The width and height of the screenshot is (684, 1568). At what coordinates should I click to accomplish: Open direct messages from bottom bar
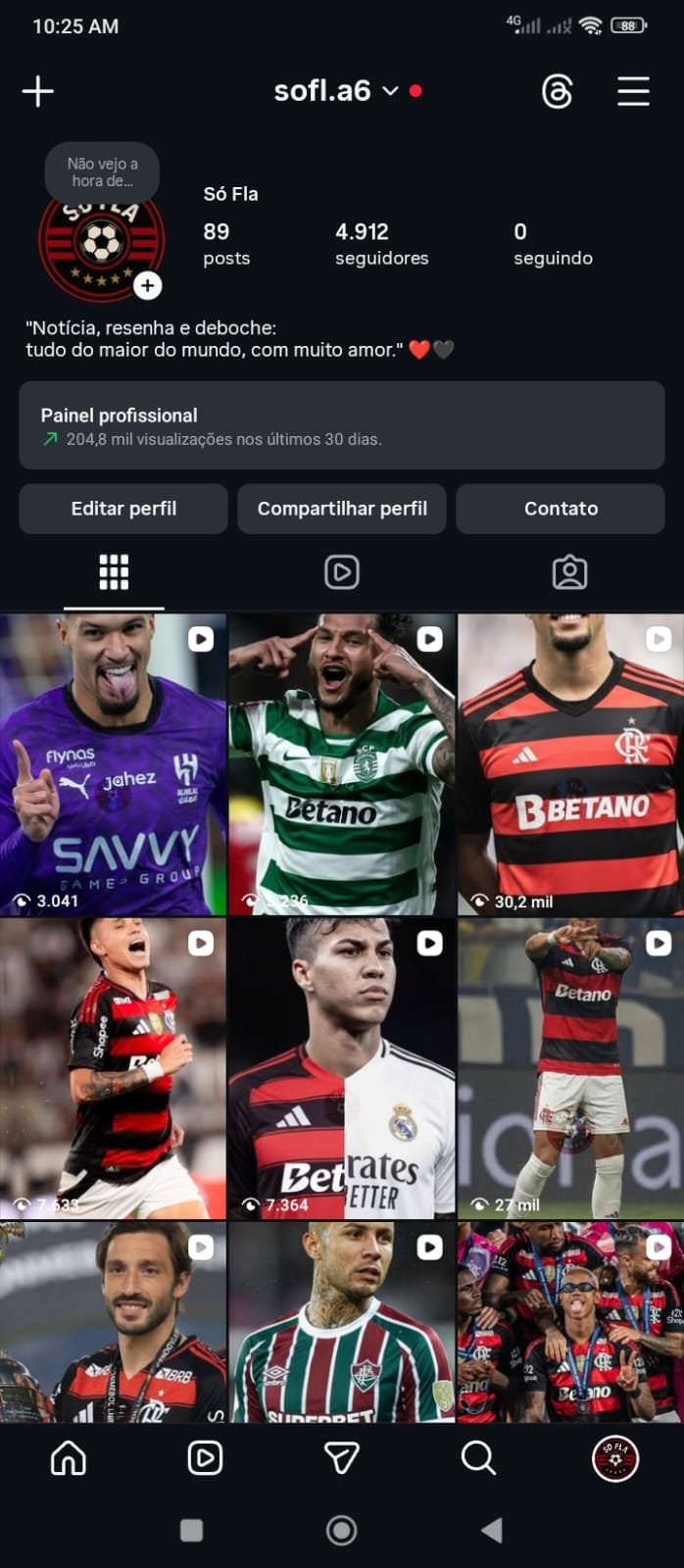tap(341, 1458)
